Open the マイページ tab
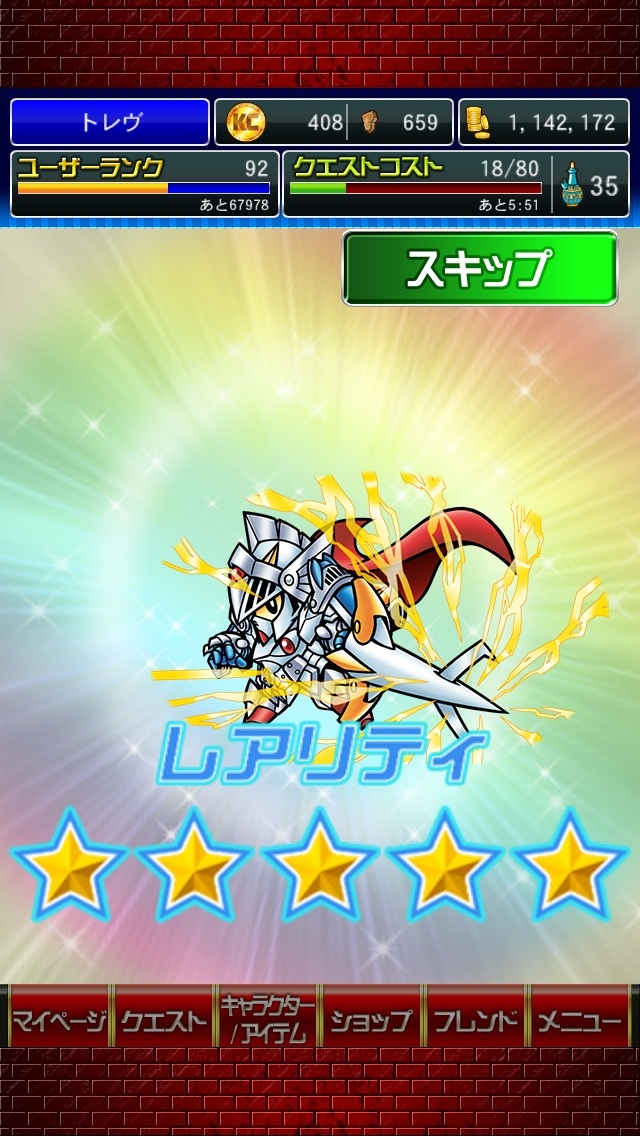This screenshot has height=1136, width=640. [58, 1019]
